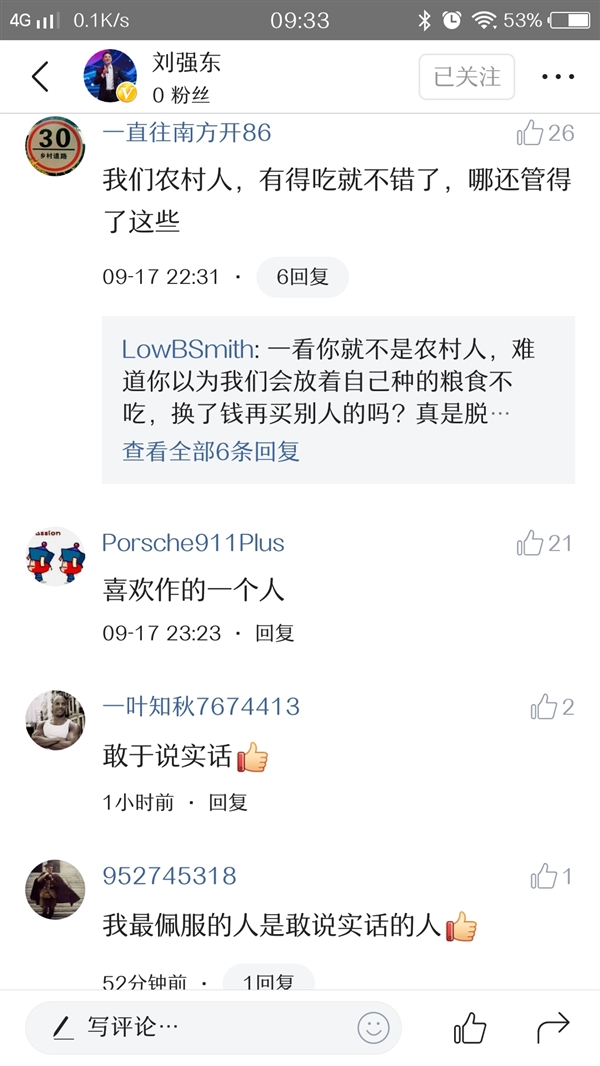Viewport: 600px width, 1066px height.
Task: Reply to 一叶知秋7674413's comment
Action: click(x=227, y=802)
